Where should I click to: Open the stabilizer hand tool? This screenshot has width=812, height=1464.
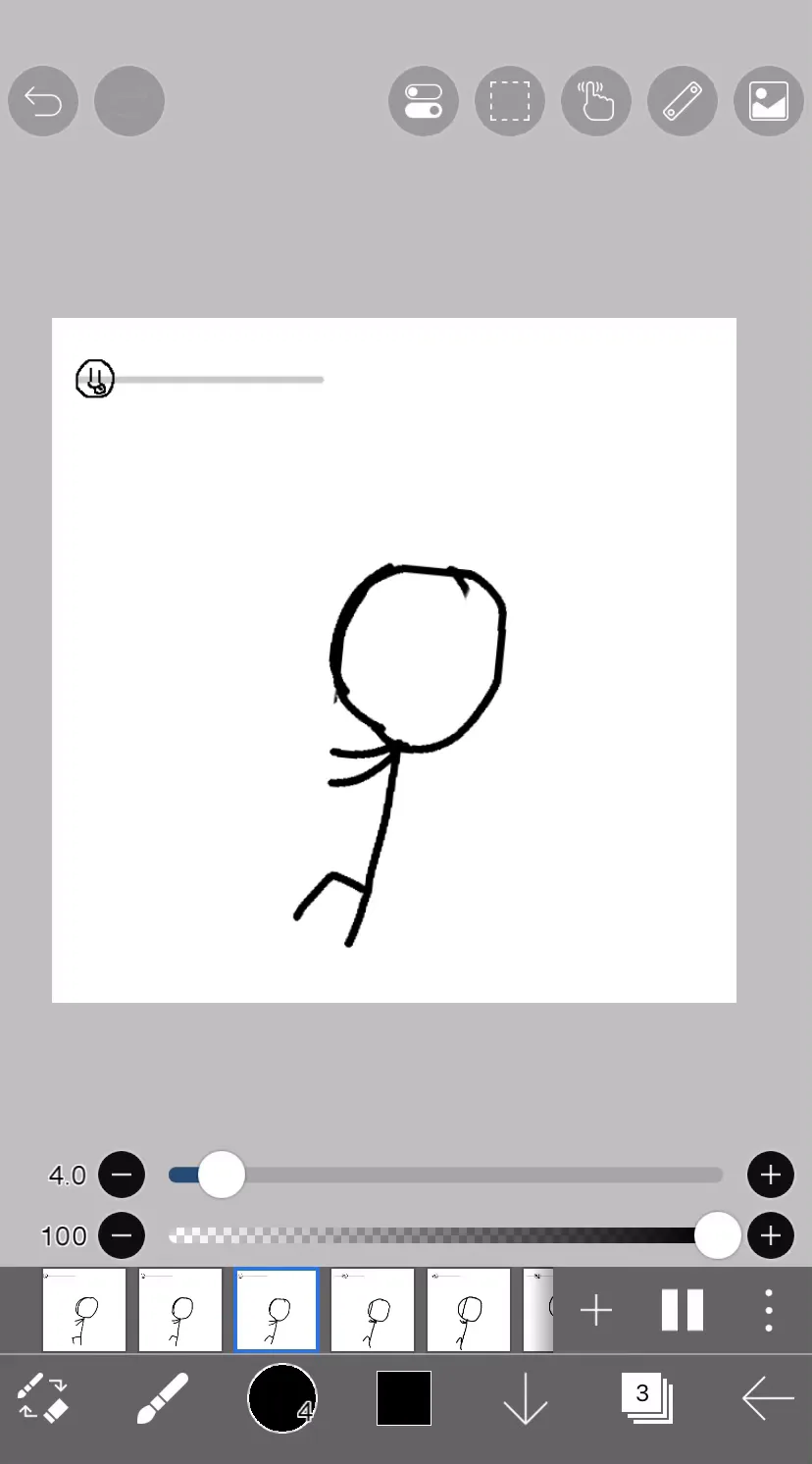(x=596, y=101)
